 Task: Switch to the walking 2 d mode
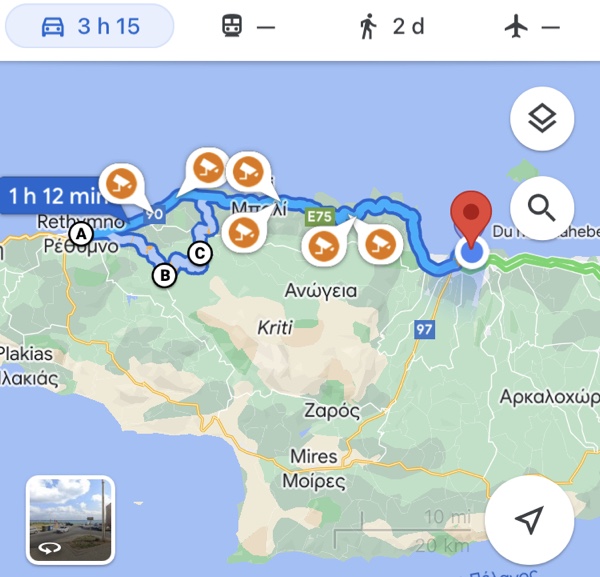tap(391, 27)
